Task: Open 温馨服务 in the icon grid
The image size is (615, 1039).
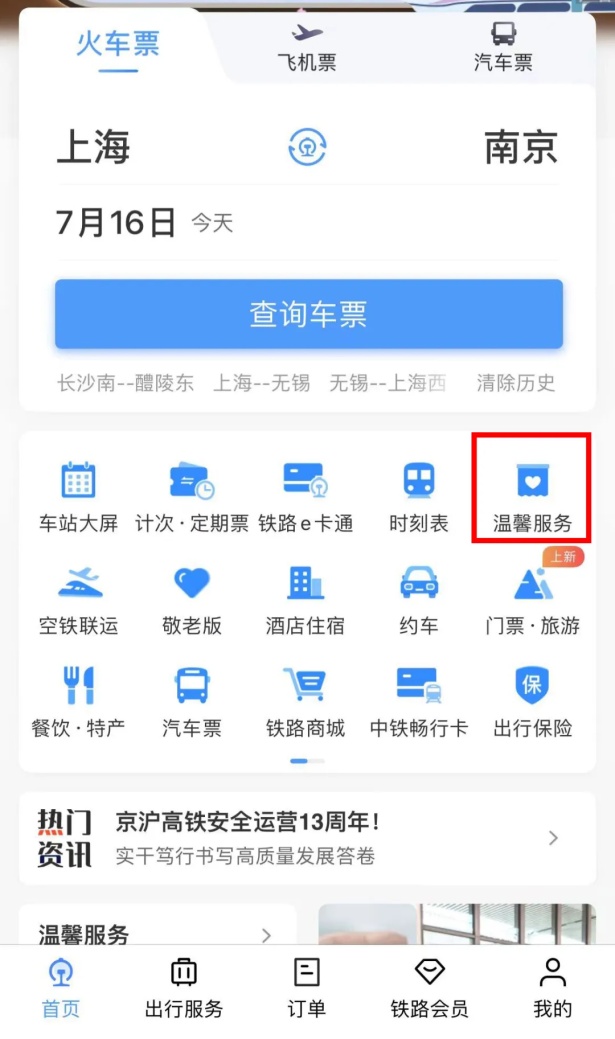Action: click(x=532, y=496)
